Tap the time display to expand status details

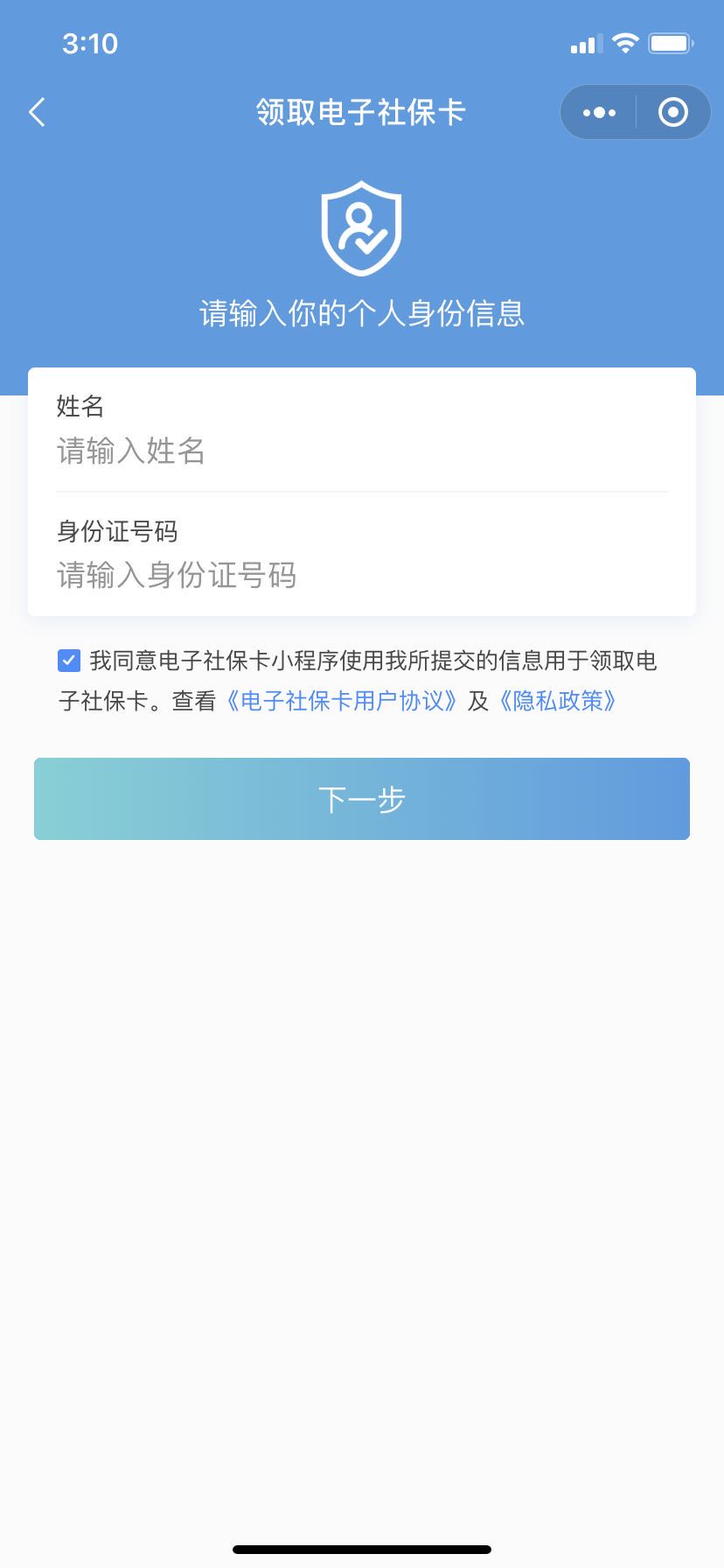pyautogui.click(x=89, y=43)
